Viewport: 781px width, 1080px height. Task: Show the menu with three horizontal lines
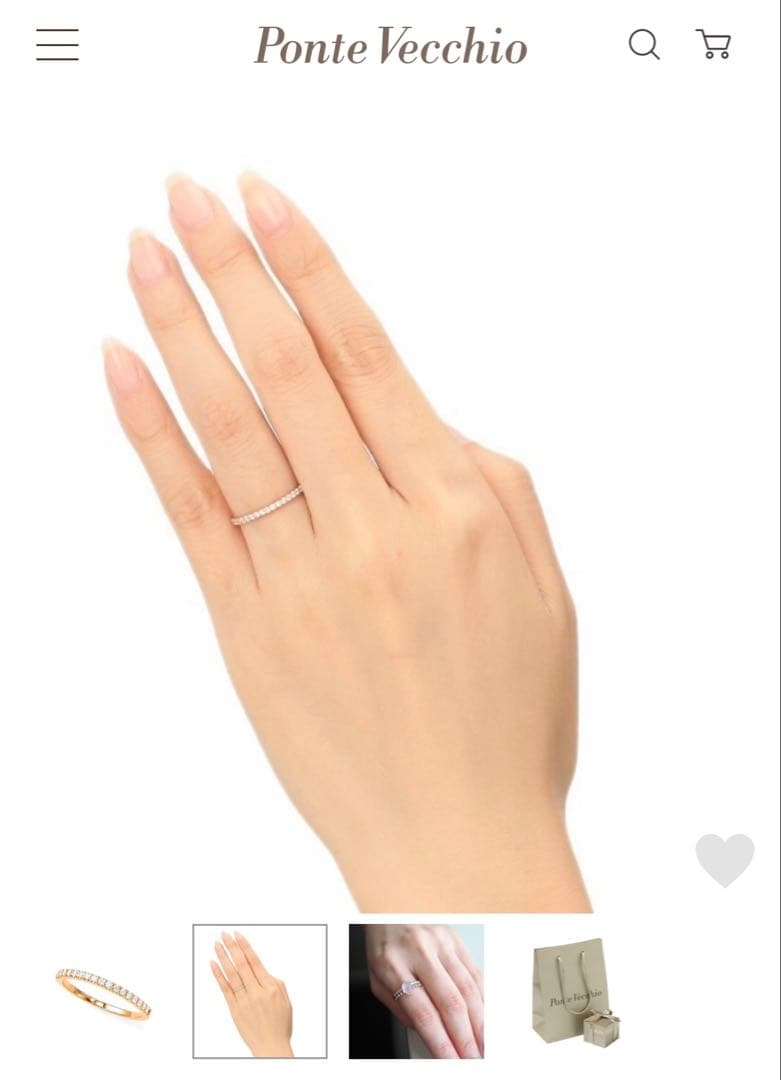(x=59, y=45)
